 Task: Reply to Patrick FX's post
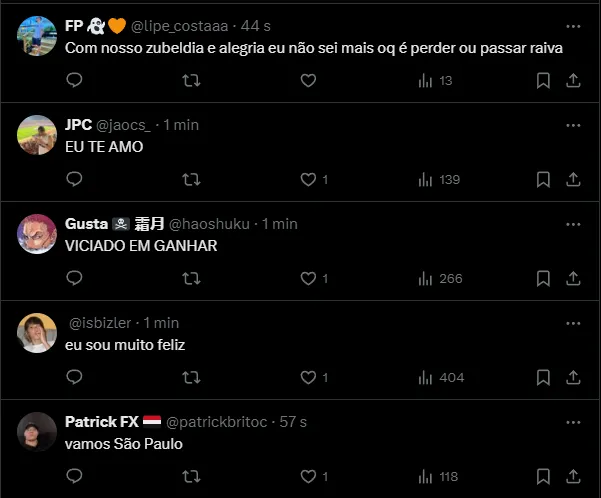pyautogui.click(x=74, y=476)
